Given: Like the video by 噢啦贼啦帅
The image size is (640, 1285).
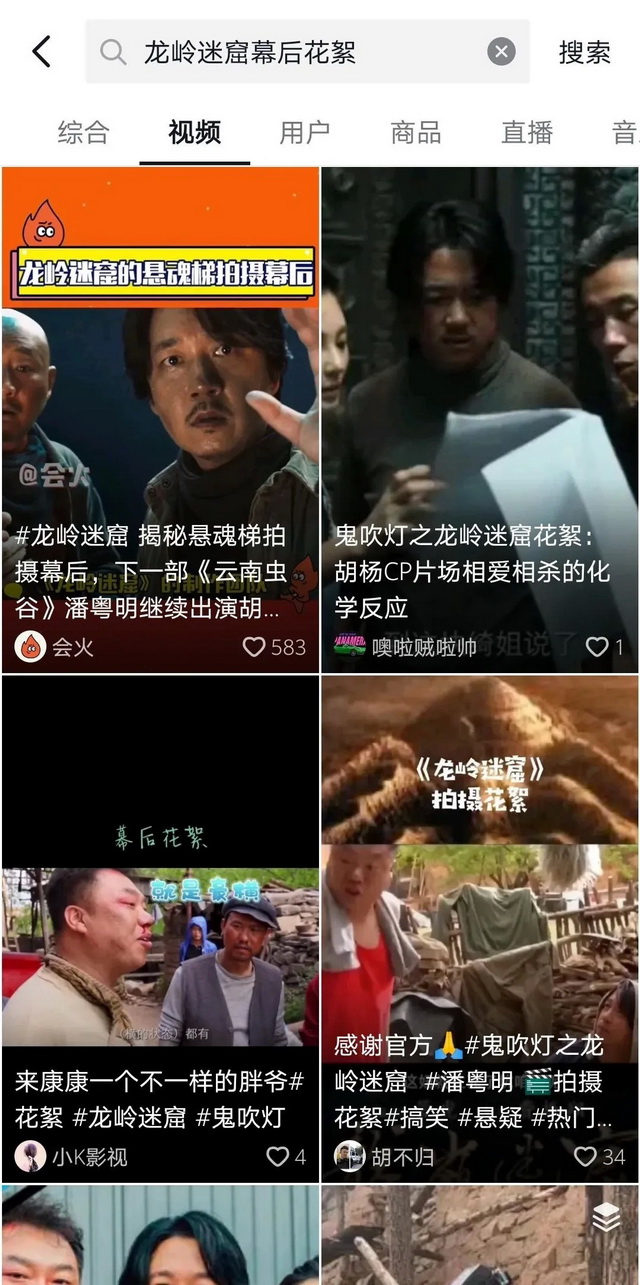Looking at the screenshot, I should (604, 647).
